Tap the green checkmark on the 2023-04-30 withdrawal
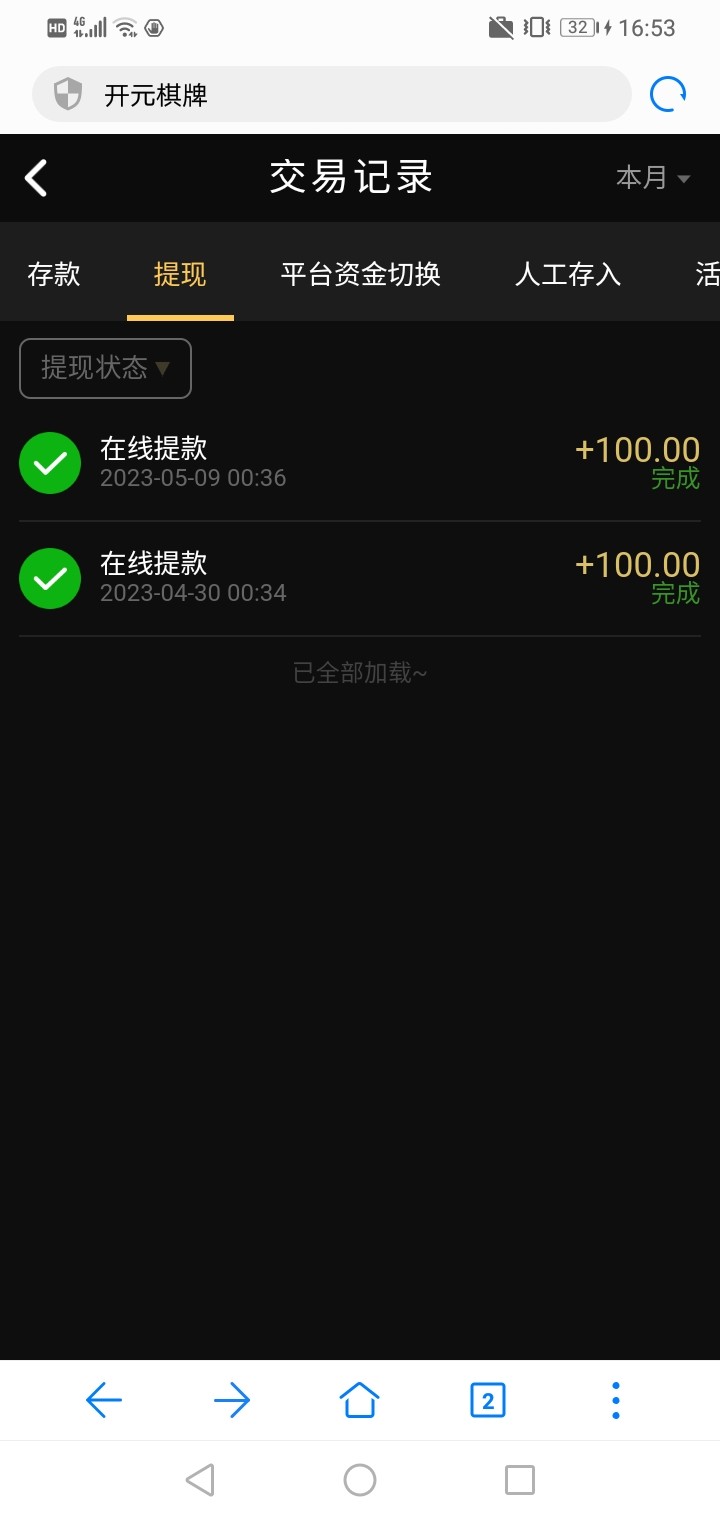720x1520 pixels. [50, 578]
